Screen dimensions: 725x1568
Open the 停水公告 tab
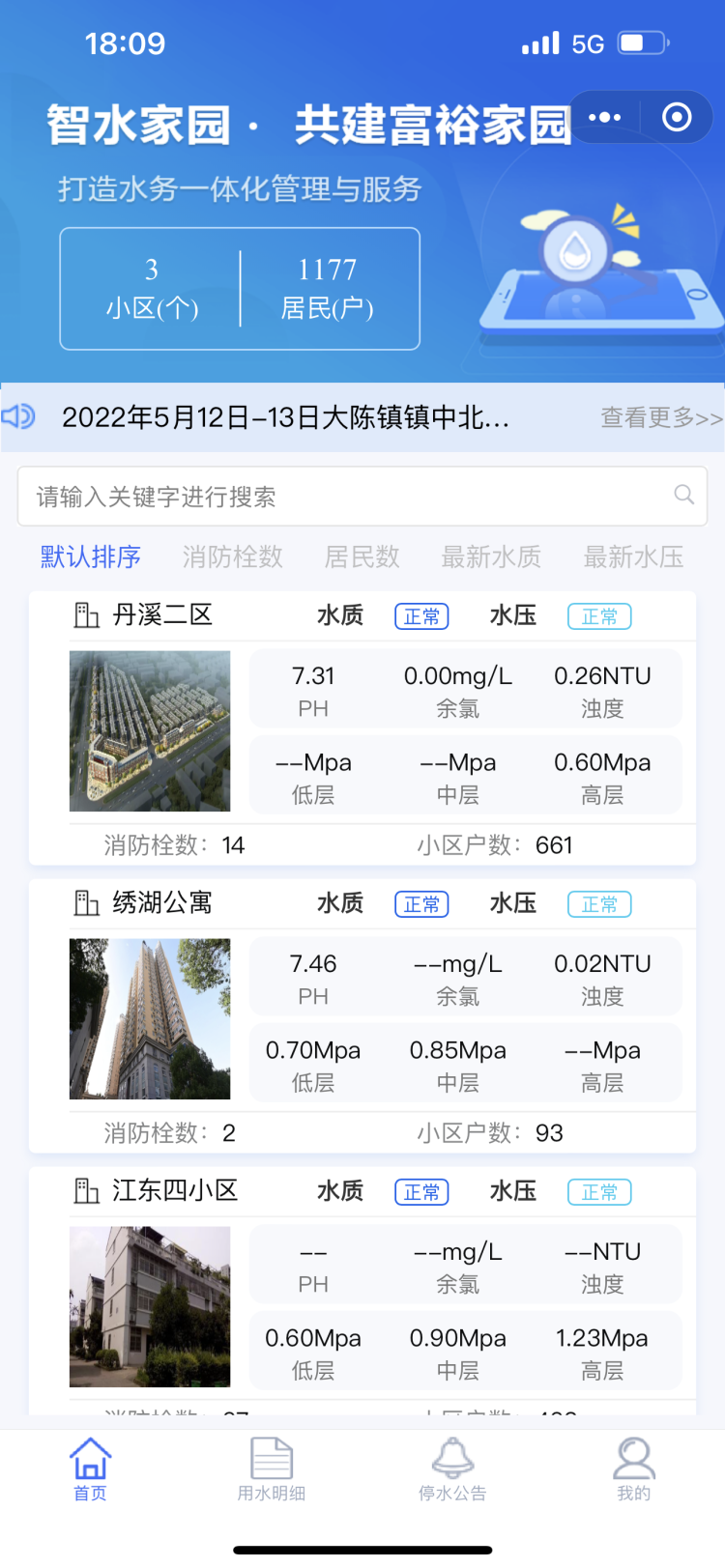pyautogui.click(x=452, y=1469)
